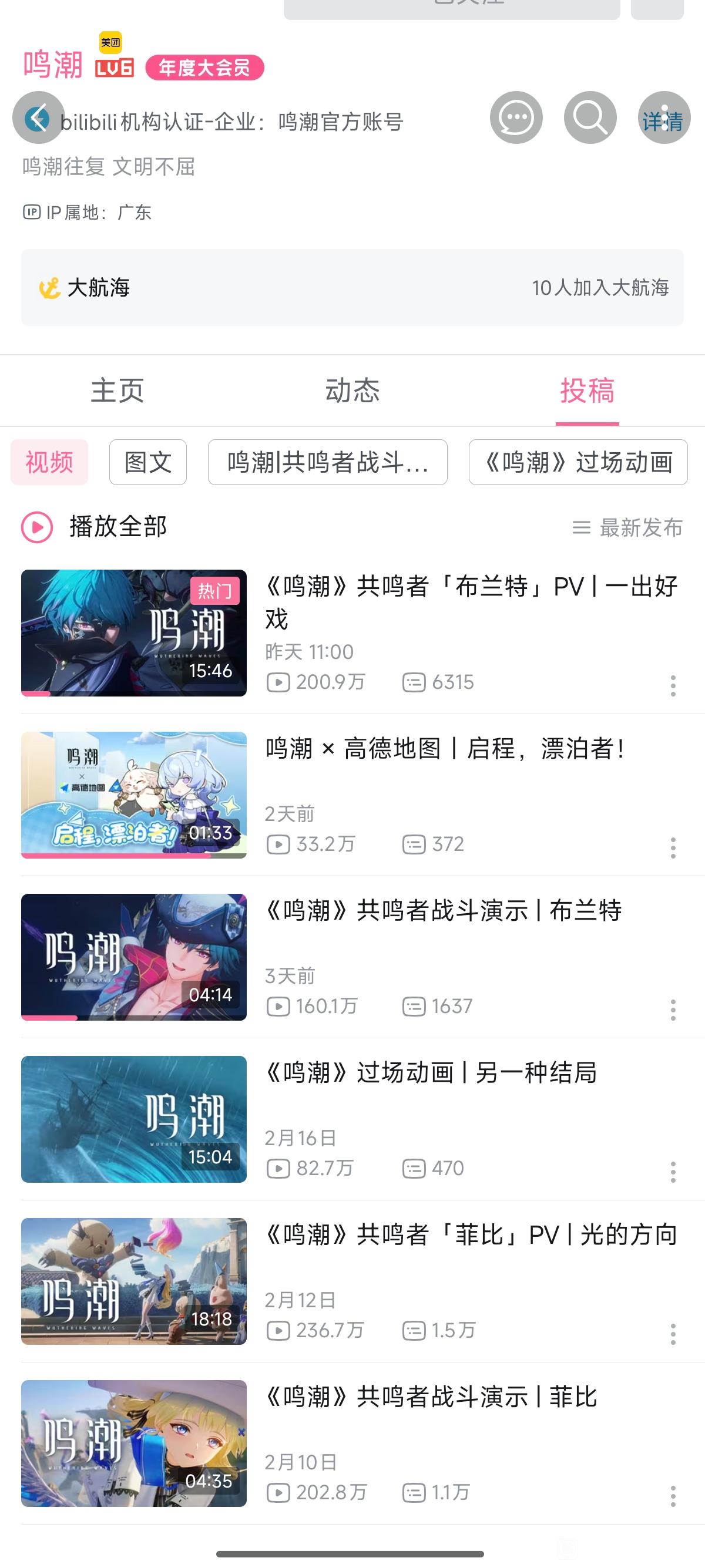This screenshot has height=1568, width=705.
Task: Open the 大航海 banner
Action: [x=352, y=287]
